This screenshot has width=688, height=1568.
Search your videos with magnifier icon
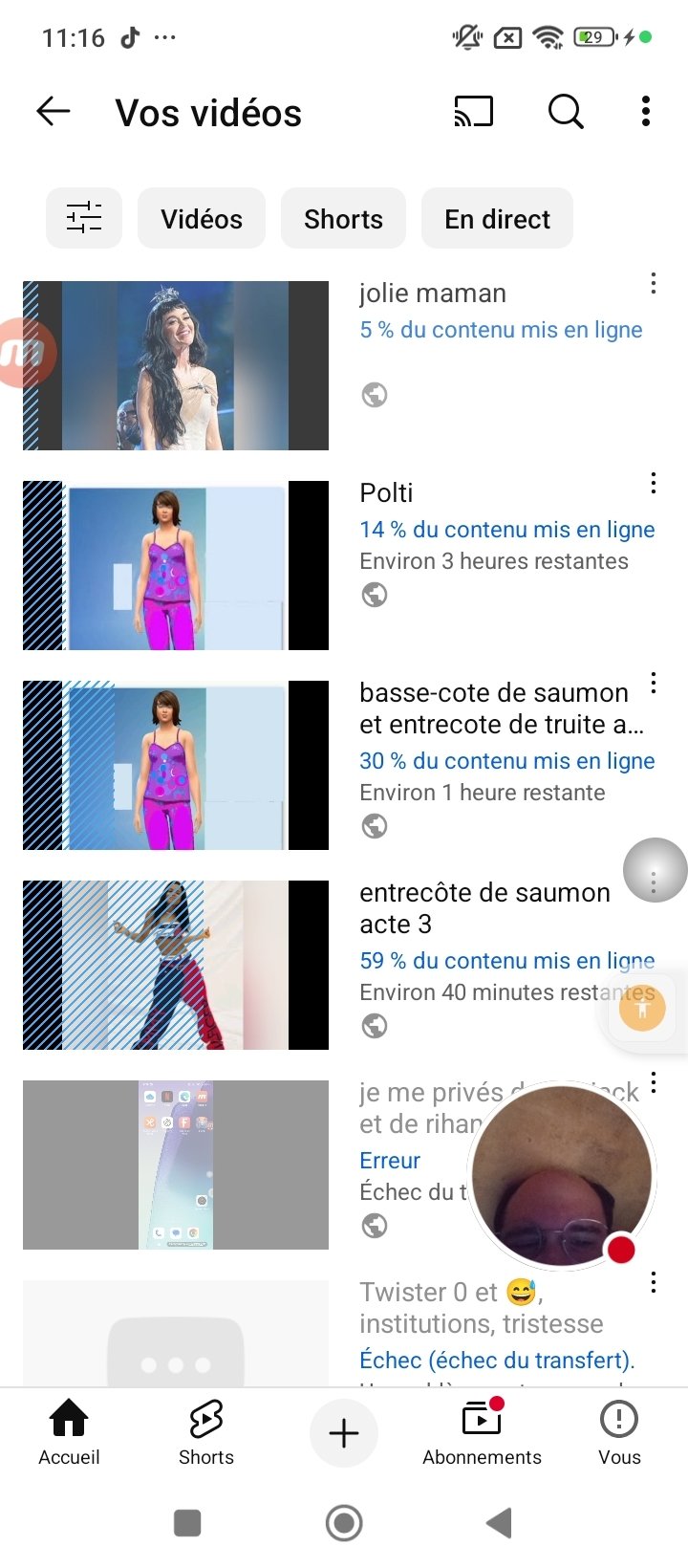click(x=566, y=112)
